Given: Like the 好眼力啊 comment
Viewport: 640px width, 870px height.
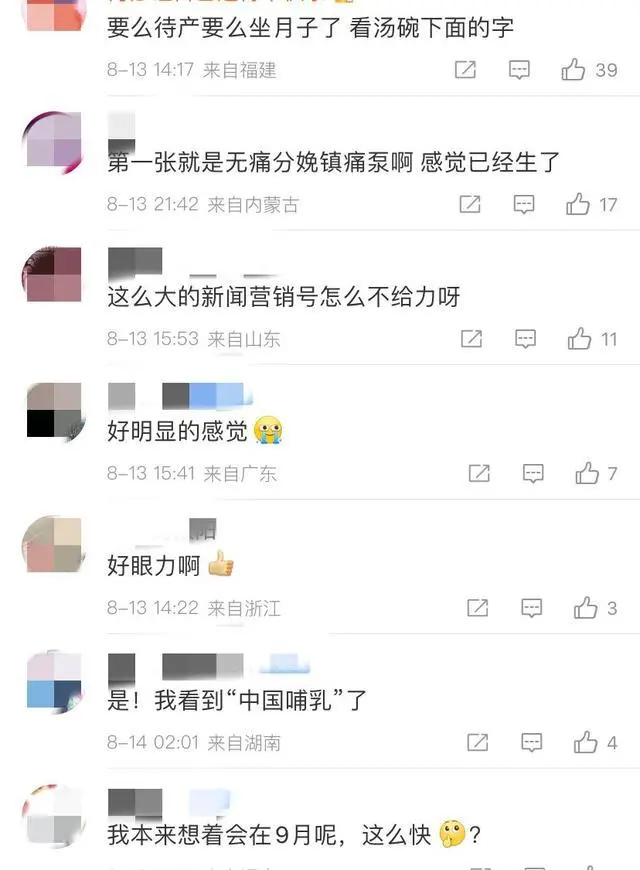Looking at the screenshot, I should tap(586, 608).
